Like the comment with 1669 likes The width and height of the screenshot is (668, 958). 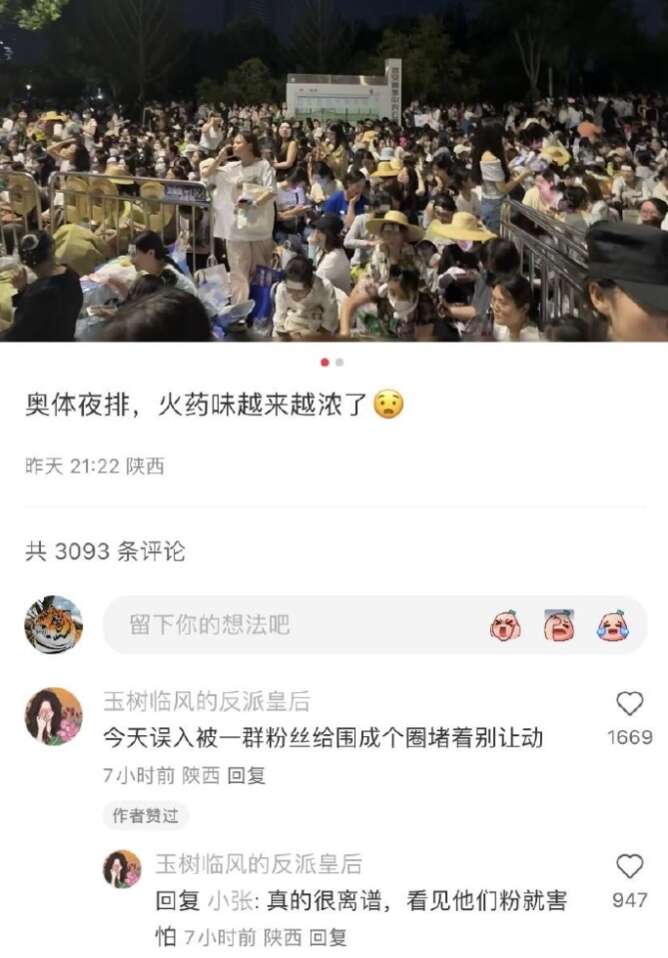[x=629, y=705]
